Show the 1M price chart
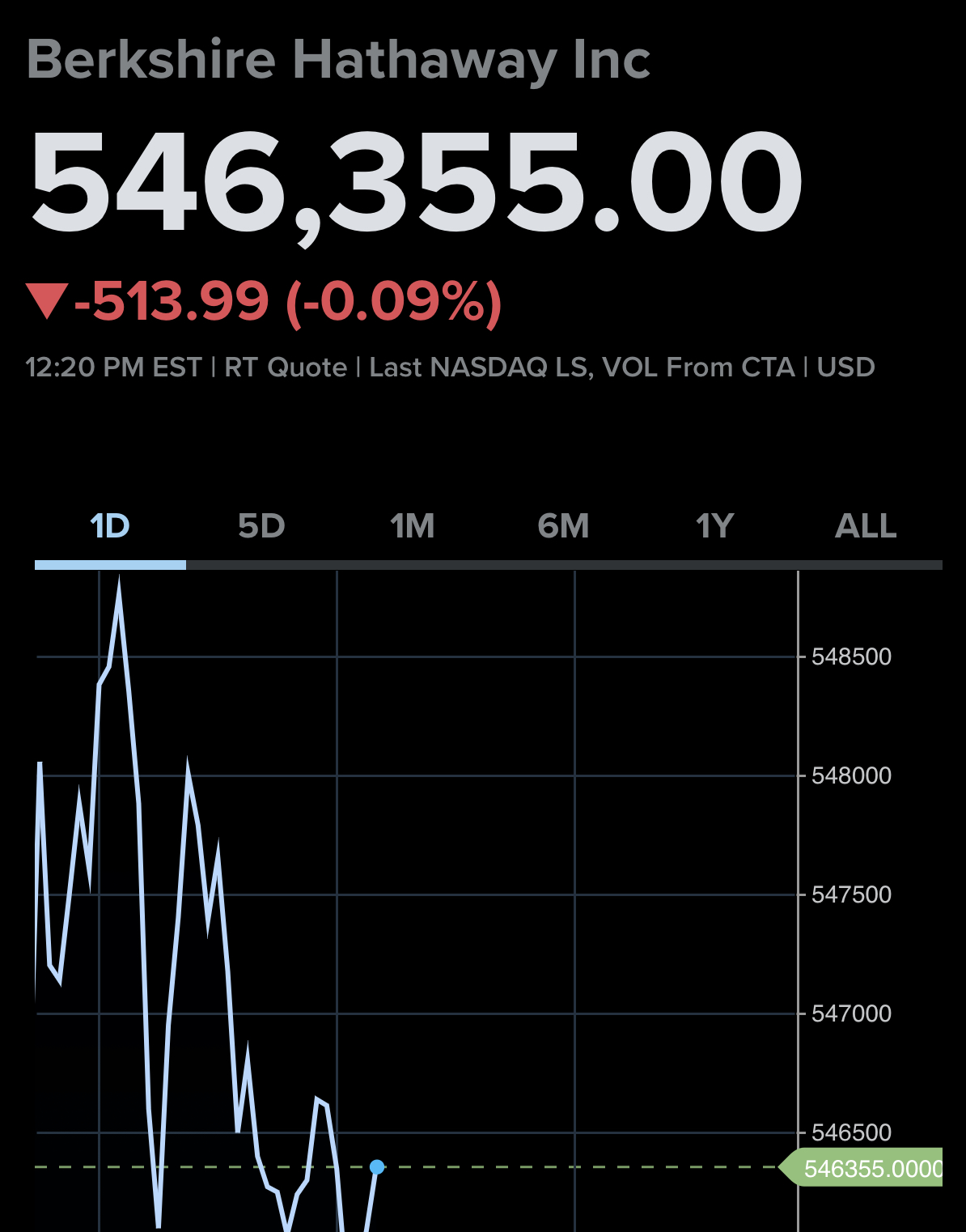Viewport: 966px width, 1232px height. point(413,527)
